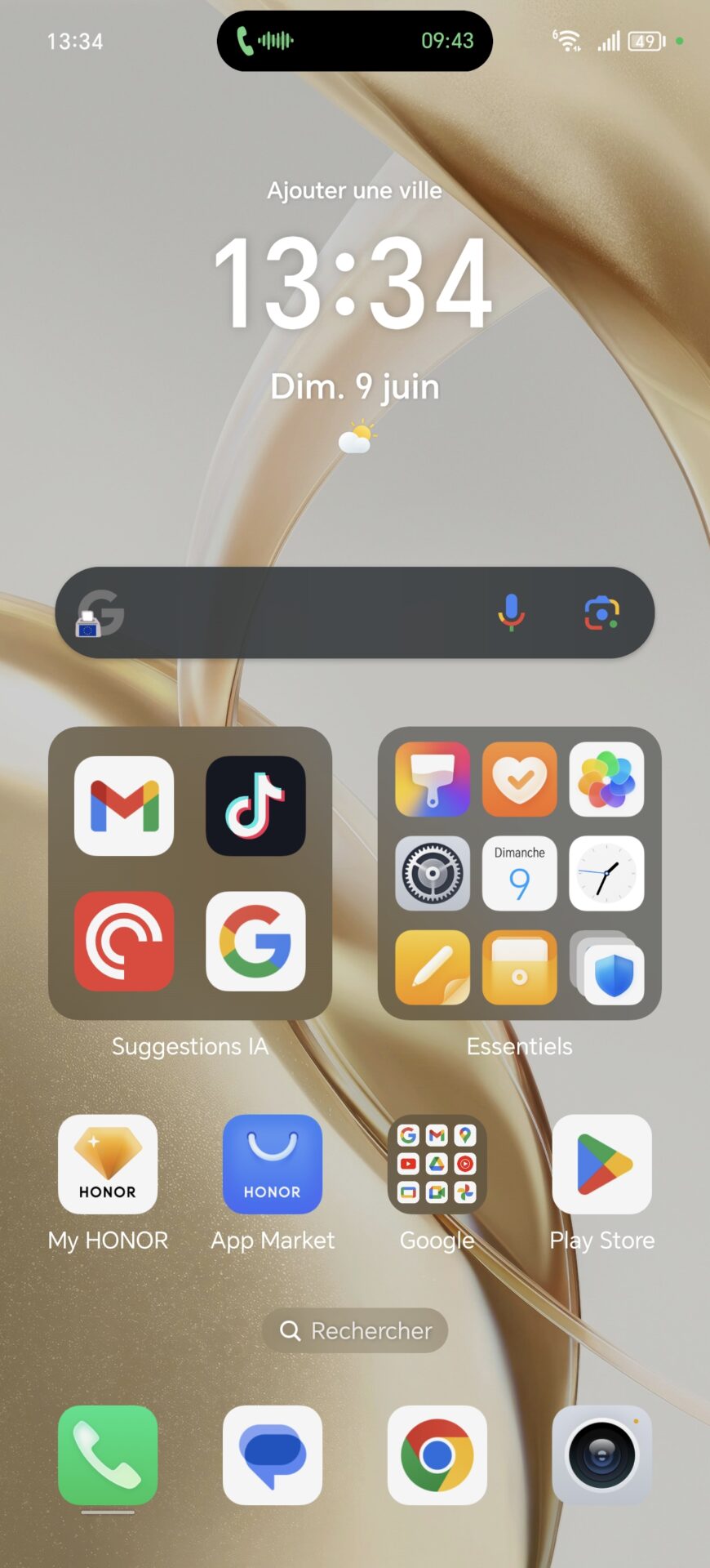Image resolution: width=710 pixels, height=1568 pixels.
Task: Open the Settings gear in Essentiels
Action: coord(433,873)
